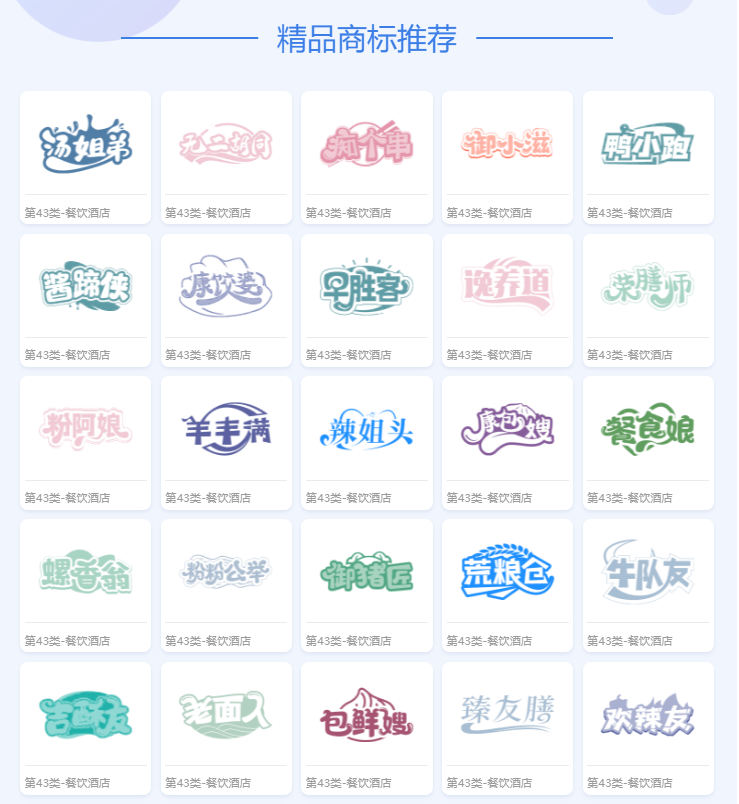Image resolution: width=739 pixels, height=804 pixels.
Task: Open the 酱蹄侠 trademark card
Action: (x=86, y=289)
